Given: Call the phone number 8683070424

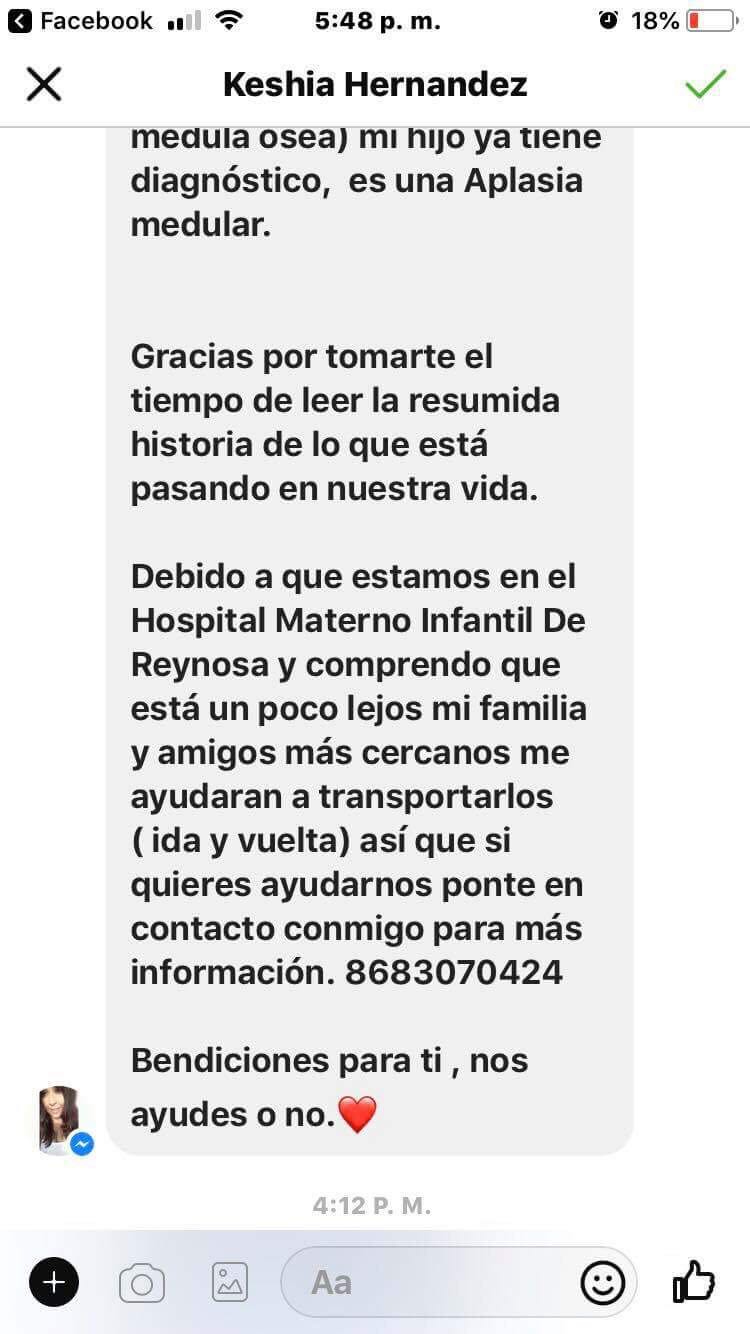Looking at the screenshot, I should (x=454, y=972).
